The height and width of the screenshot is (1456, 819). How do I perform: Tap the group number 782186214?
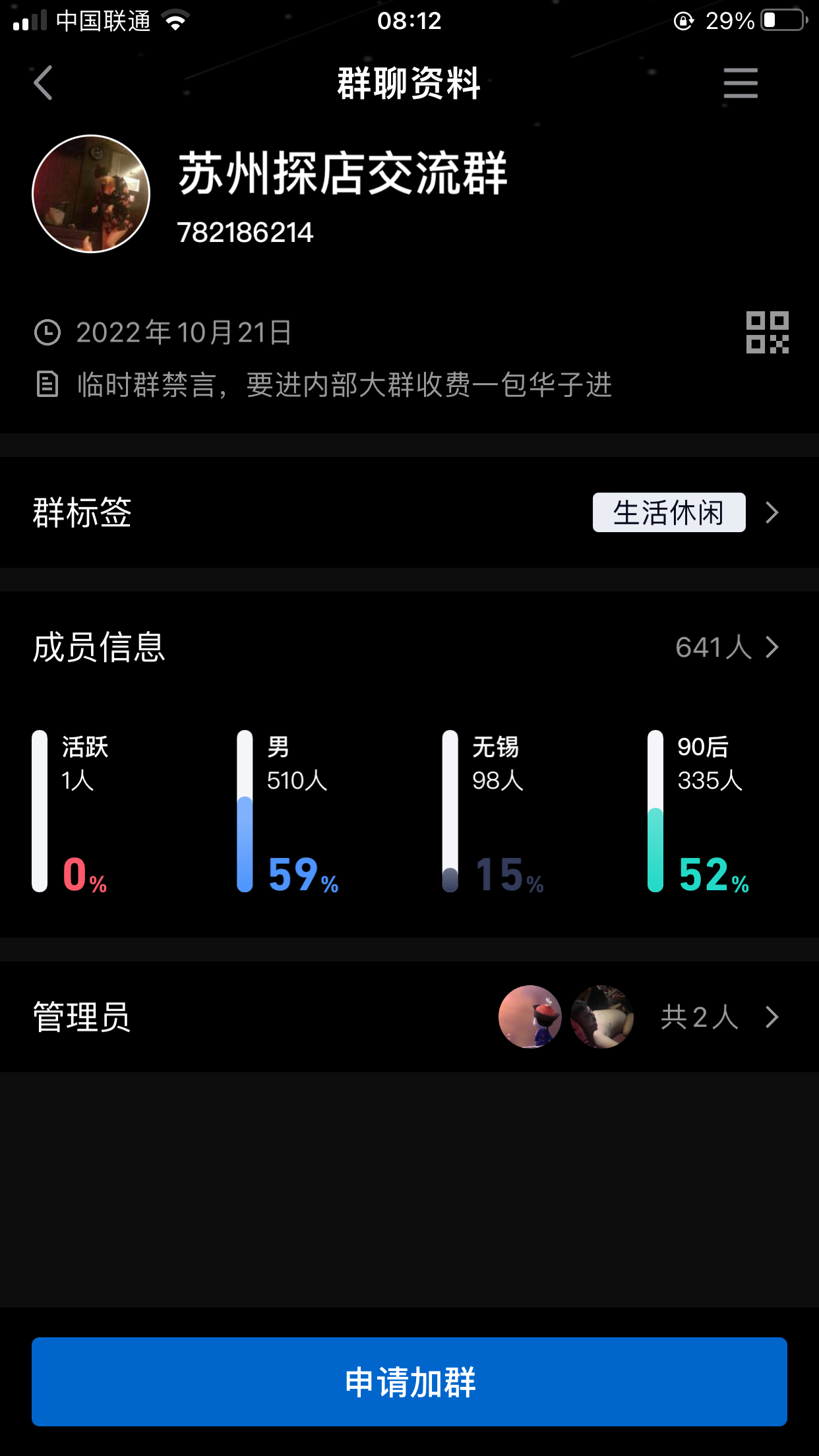pos(245,232)
